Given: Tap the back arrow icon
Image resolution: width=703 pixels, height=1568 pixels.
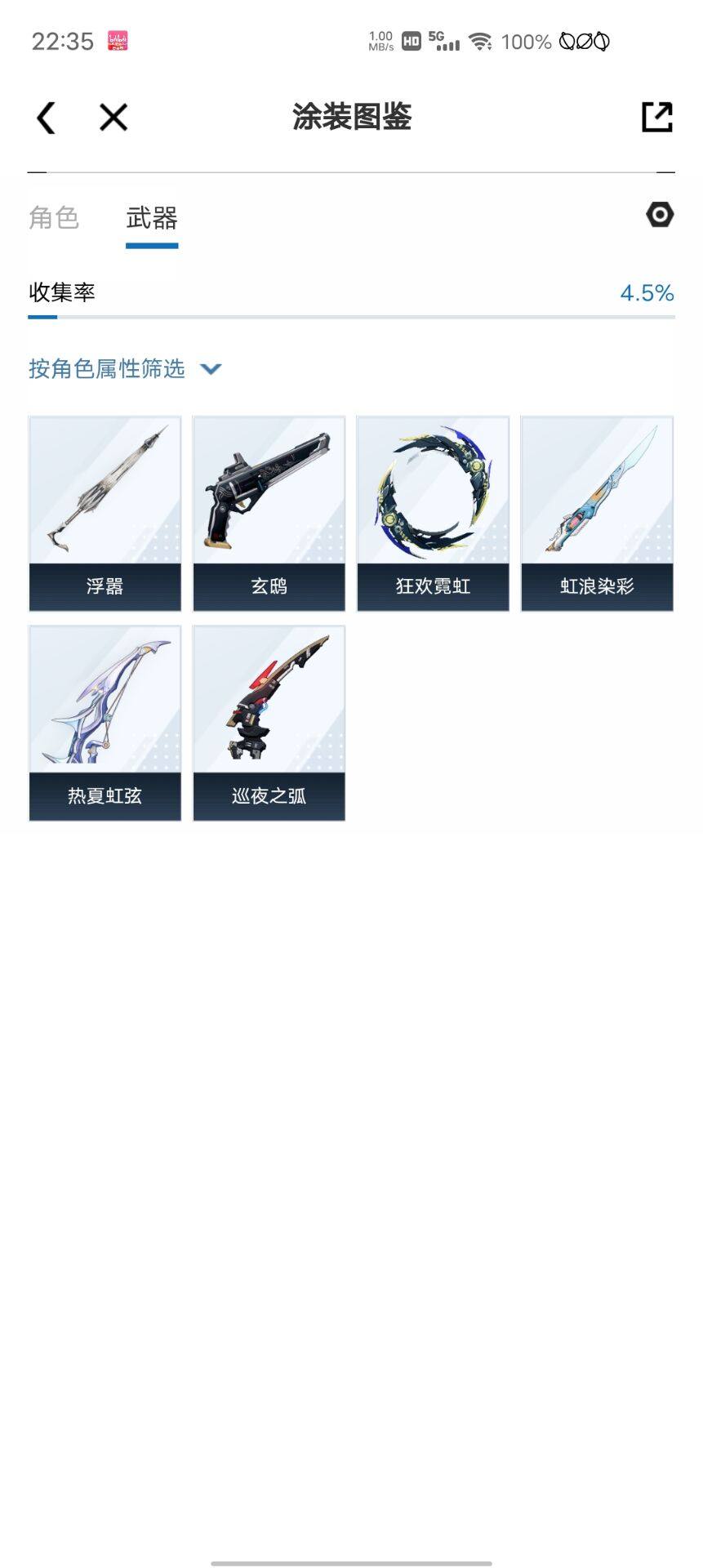Looking at the screenshot, I should click(47, 117).
